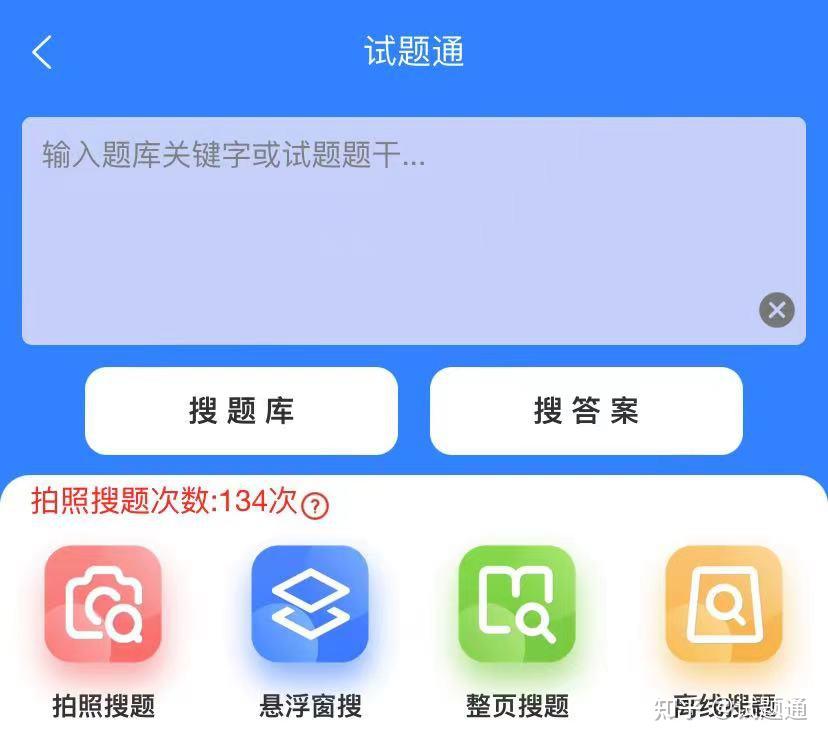Go back using the top-left arrow
The image size is (828, 742).
[42, 52]
